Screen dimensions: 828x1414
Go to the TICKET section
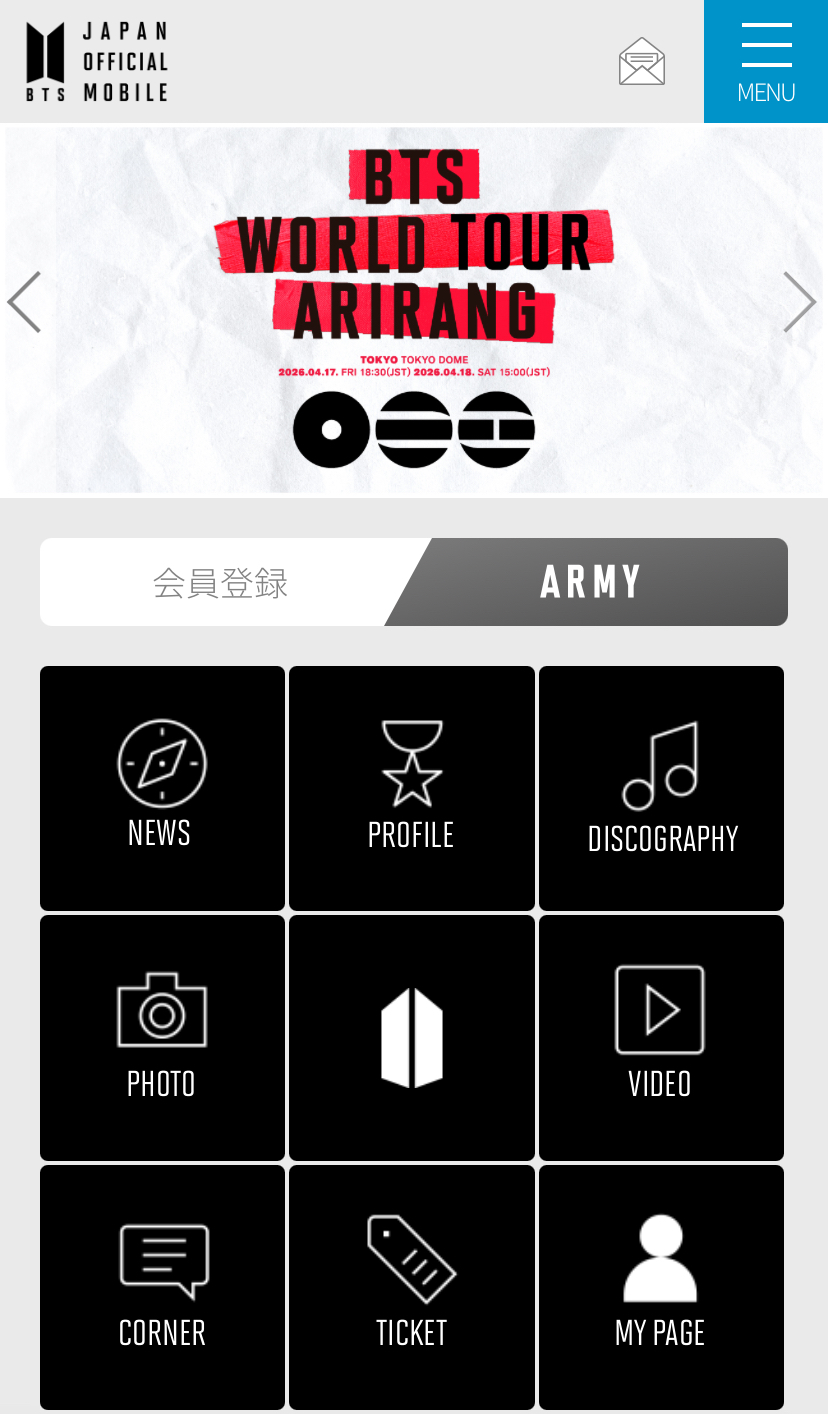tap(411, 1286)
